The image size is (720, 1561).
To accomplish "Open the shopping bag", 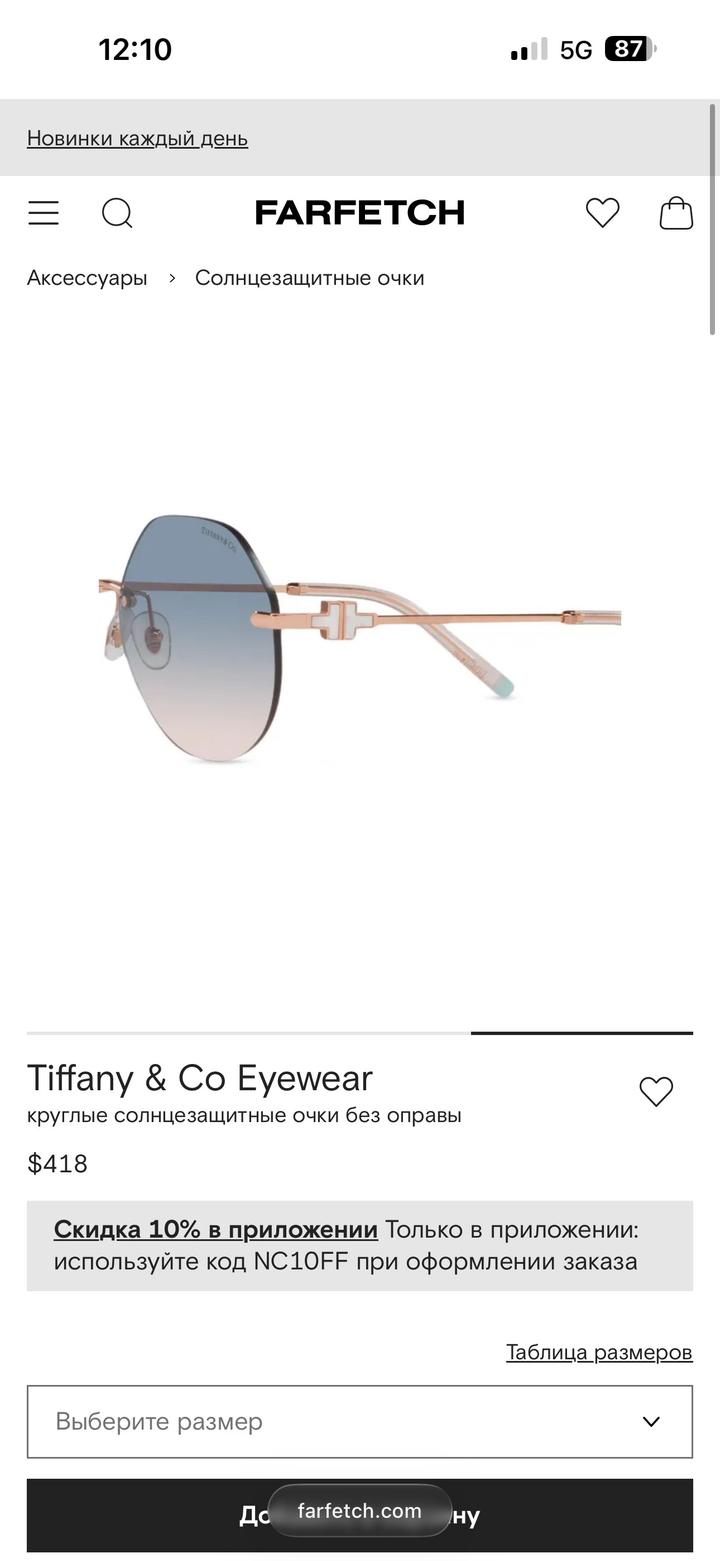I will (x=676, y=213).
